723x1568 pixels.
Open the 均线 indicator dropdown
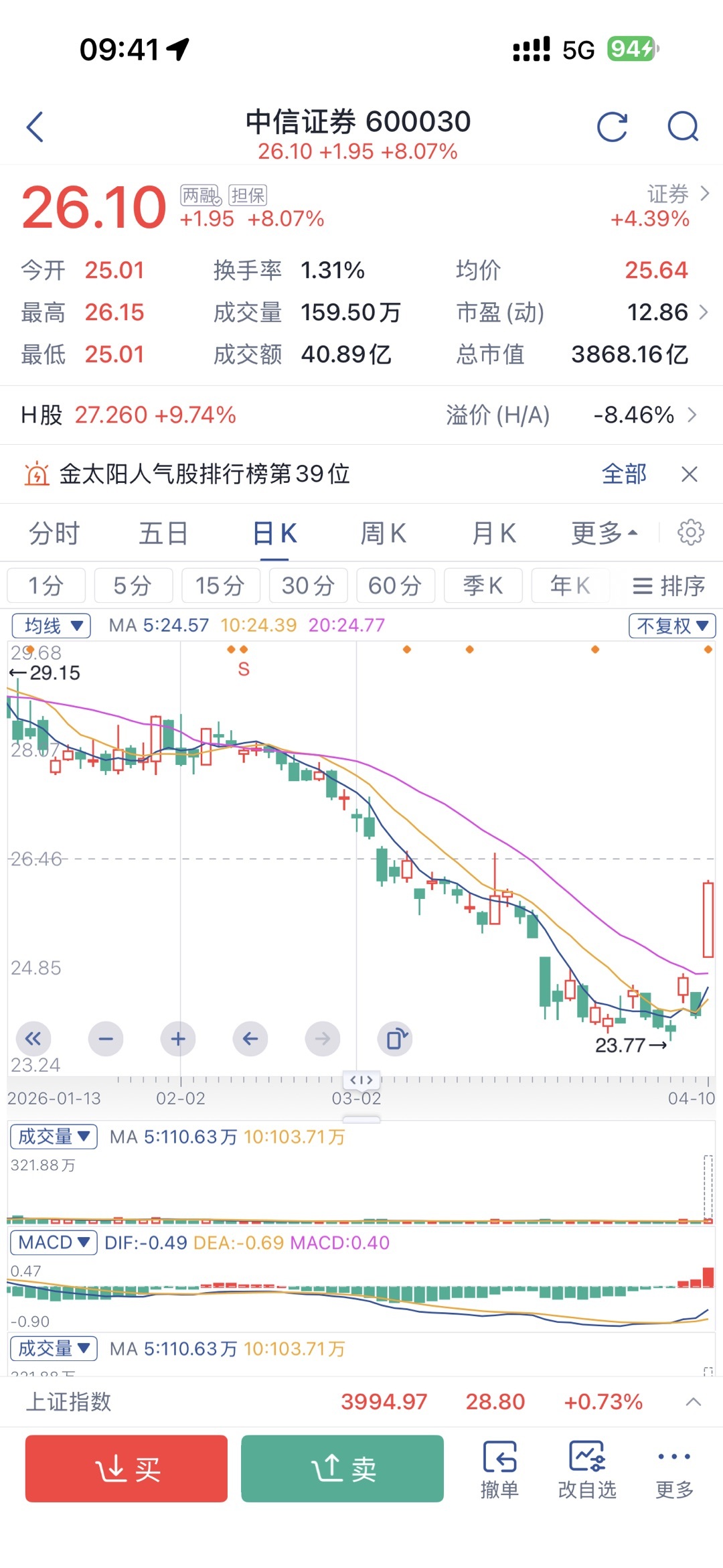(52, 626)
